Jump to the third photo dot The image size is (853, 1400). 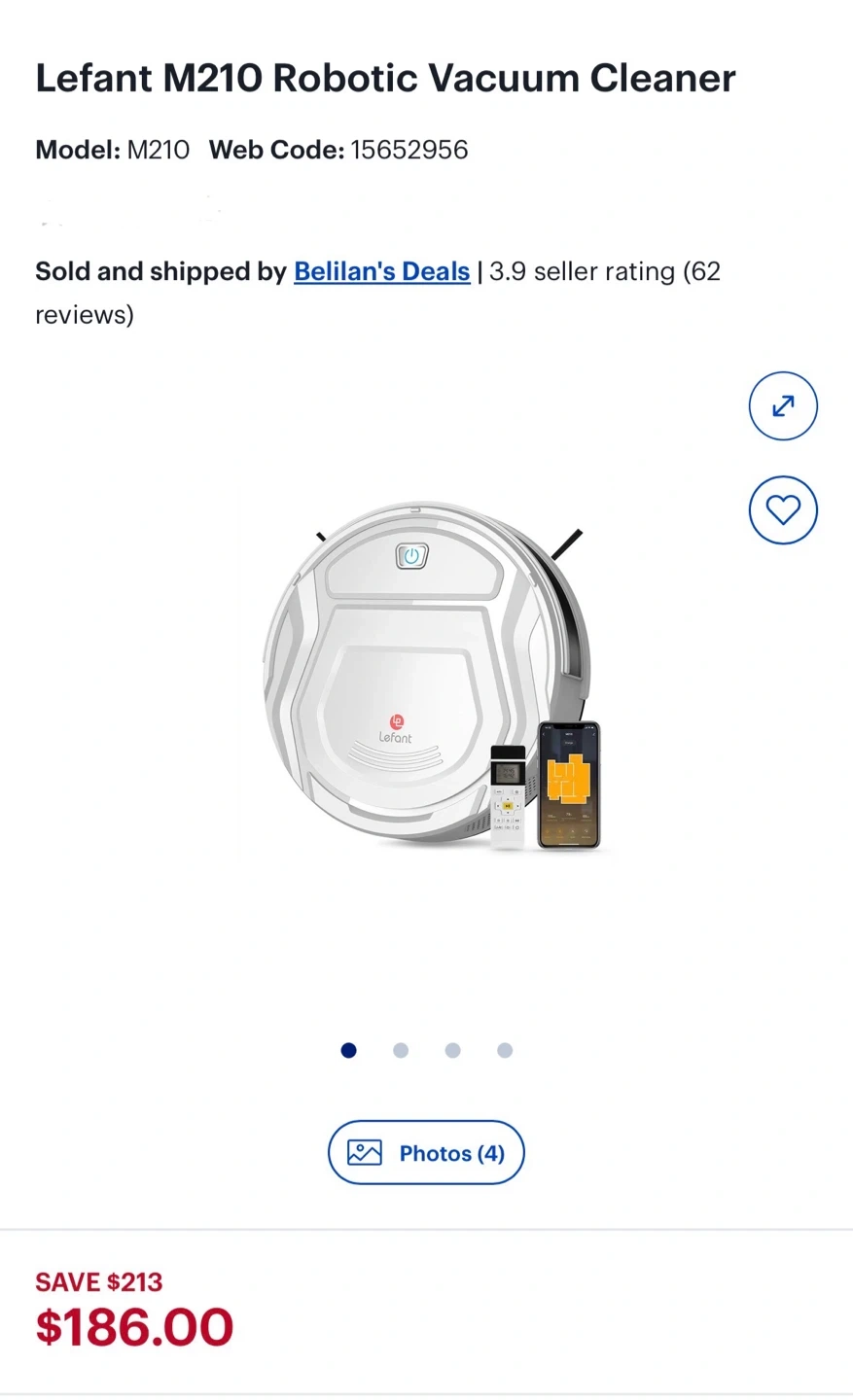pyautogui.click(x=452, y=1050)
